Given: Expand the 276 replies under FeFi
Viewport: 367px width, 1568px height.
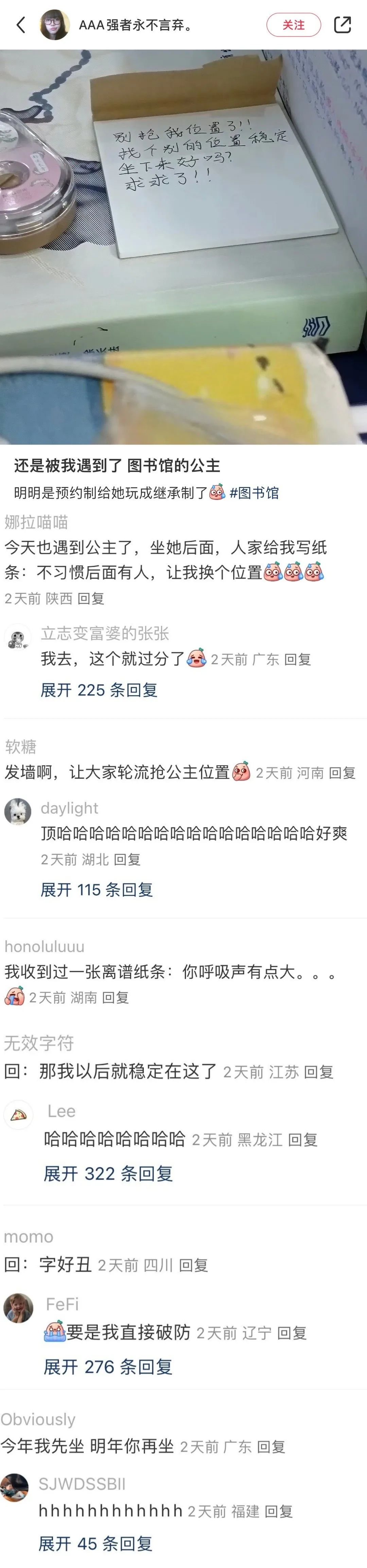Looking at the screenshot, I should point(108,1367).
